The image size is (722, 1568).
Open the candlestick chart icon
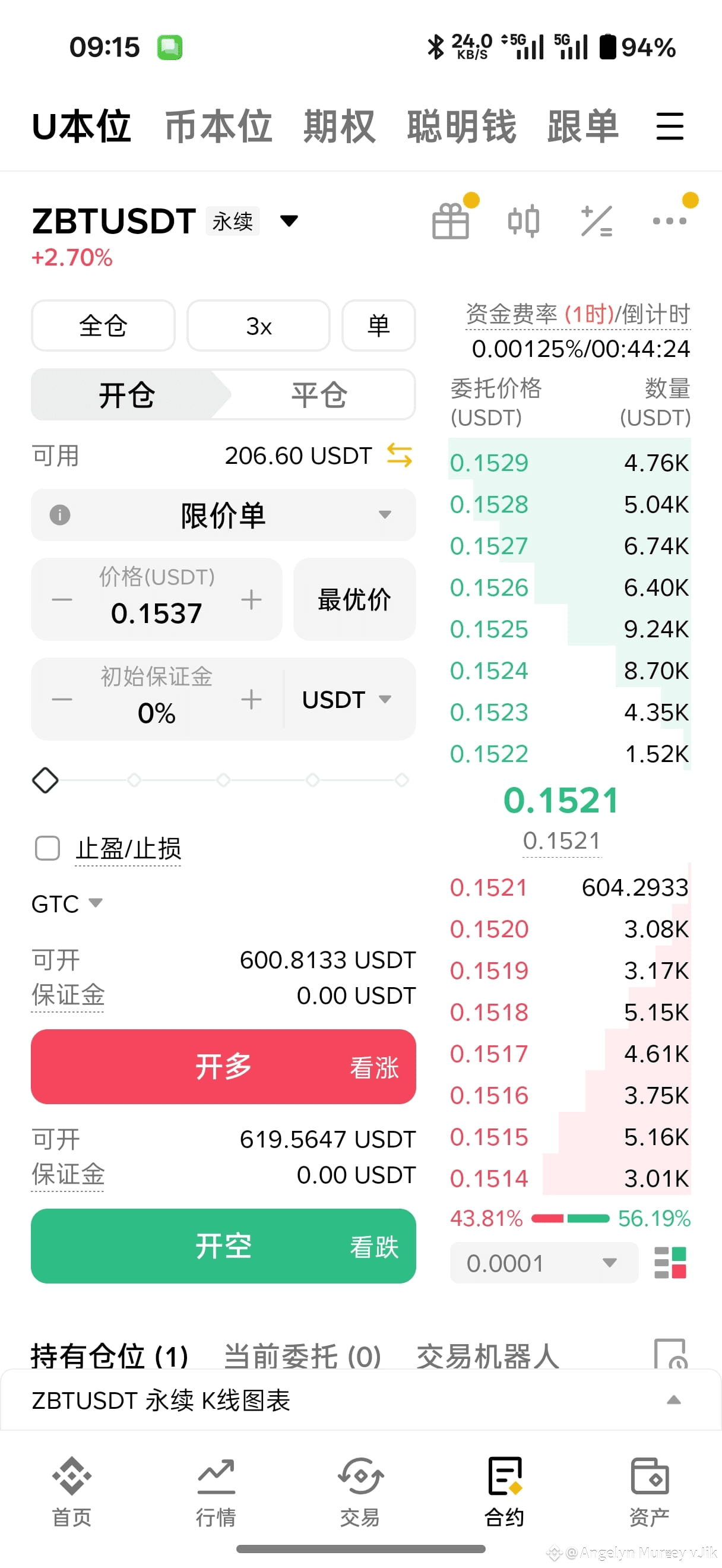point(524,221)
